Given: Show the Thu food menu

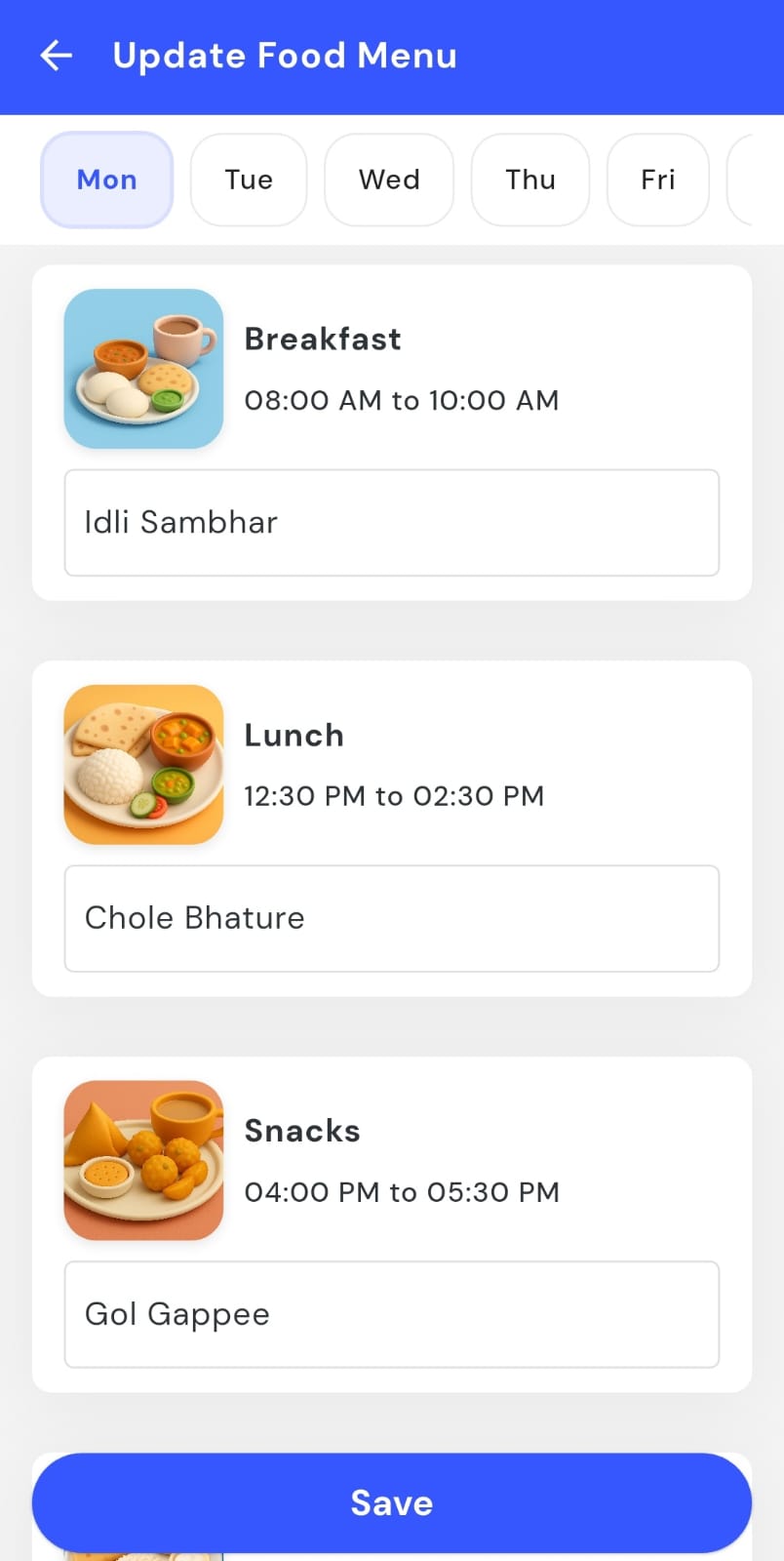Looking at the screenshot, I should click(530, 180).
